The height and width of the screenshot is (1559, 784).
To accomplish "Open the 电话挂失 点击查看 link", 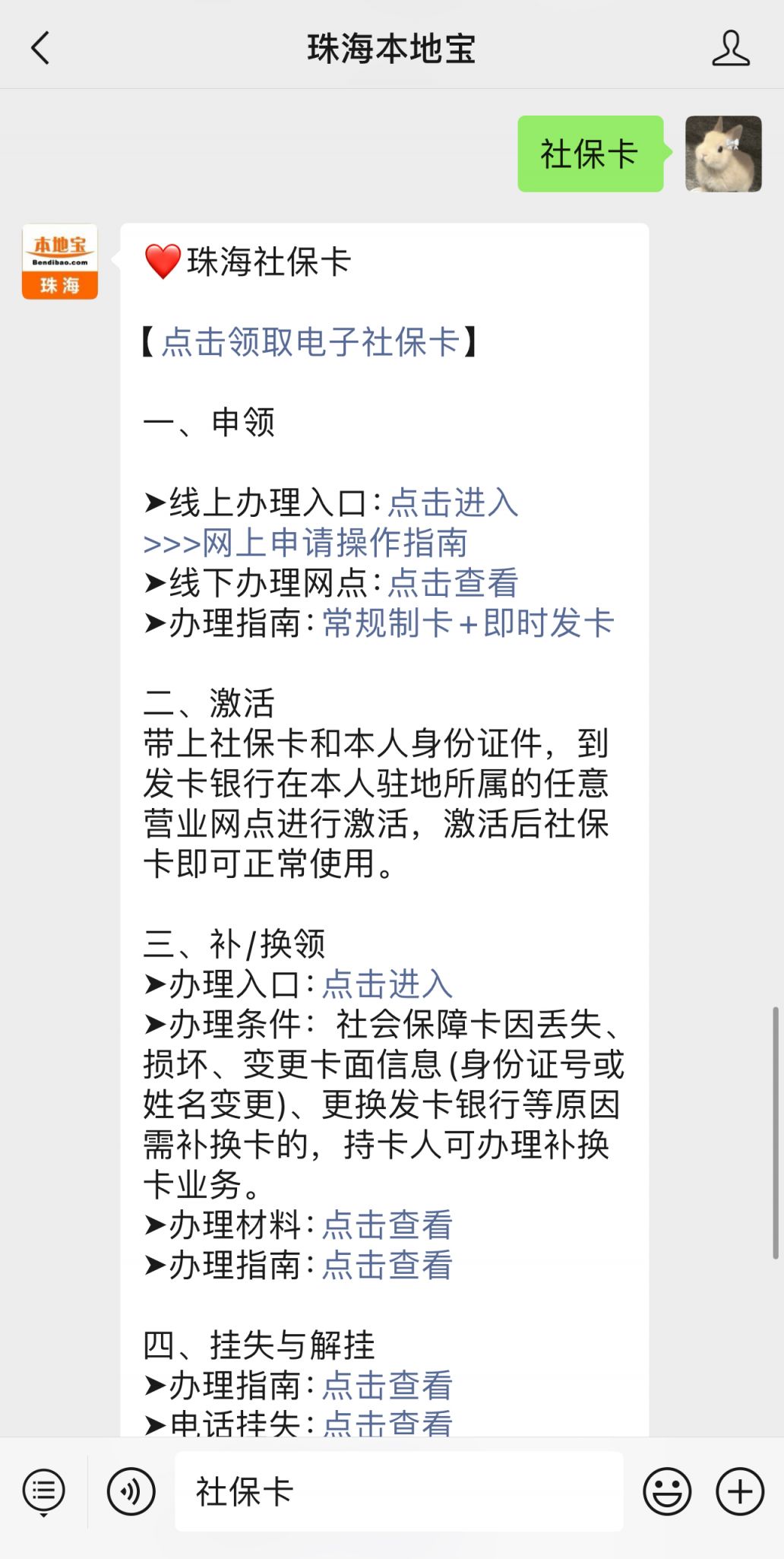I will point(387,1422).
